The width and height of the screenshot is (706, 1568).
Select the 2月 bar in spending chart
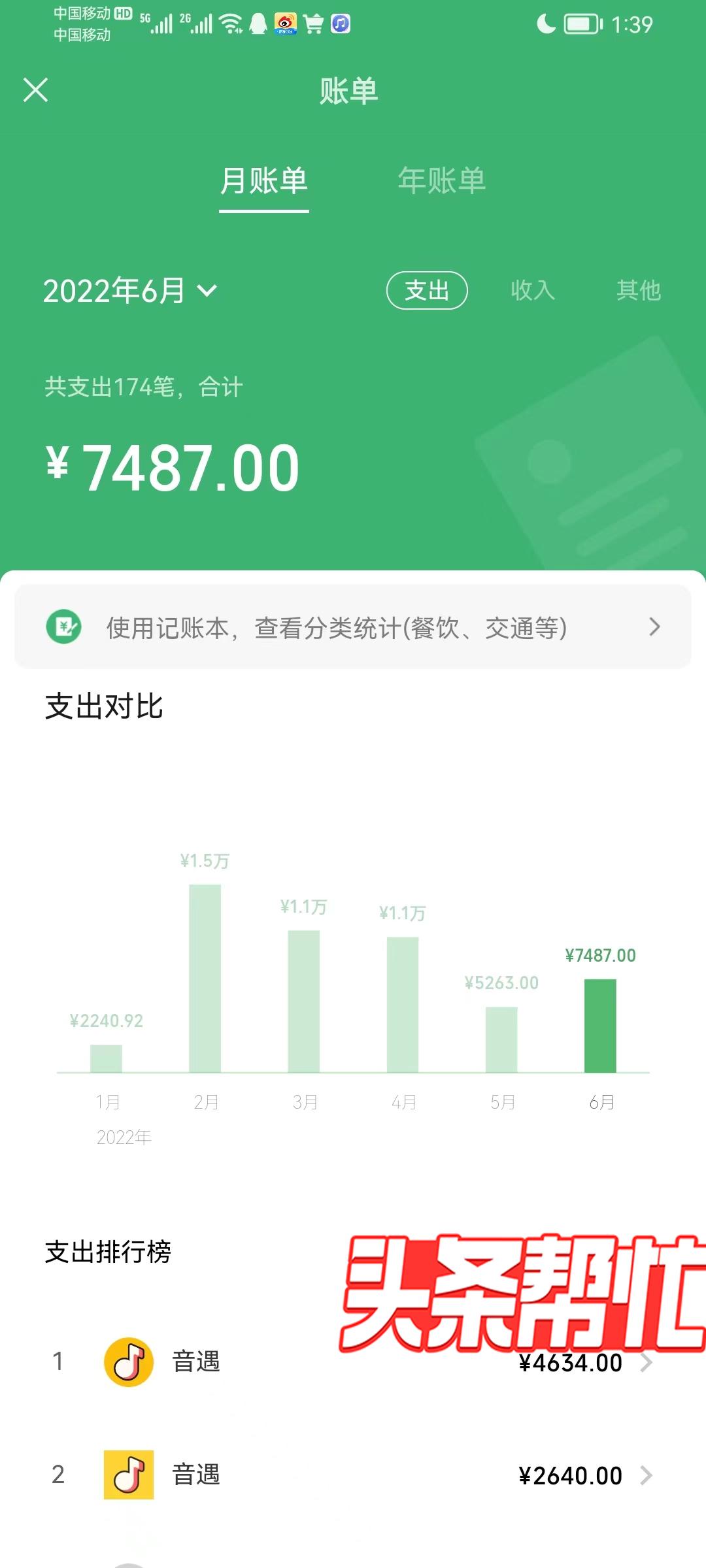pos(205,978)
